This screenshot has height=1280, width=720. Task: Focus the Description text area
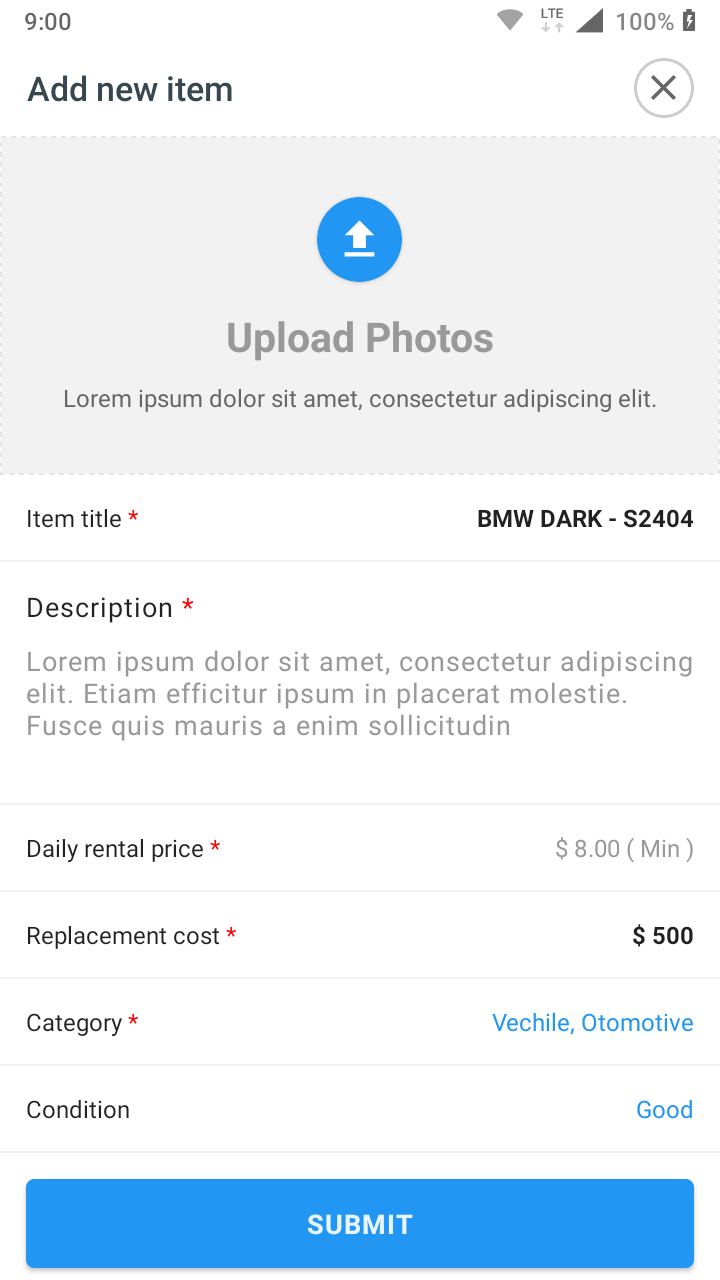[x=359, y=694]
